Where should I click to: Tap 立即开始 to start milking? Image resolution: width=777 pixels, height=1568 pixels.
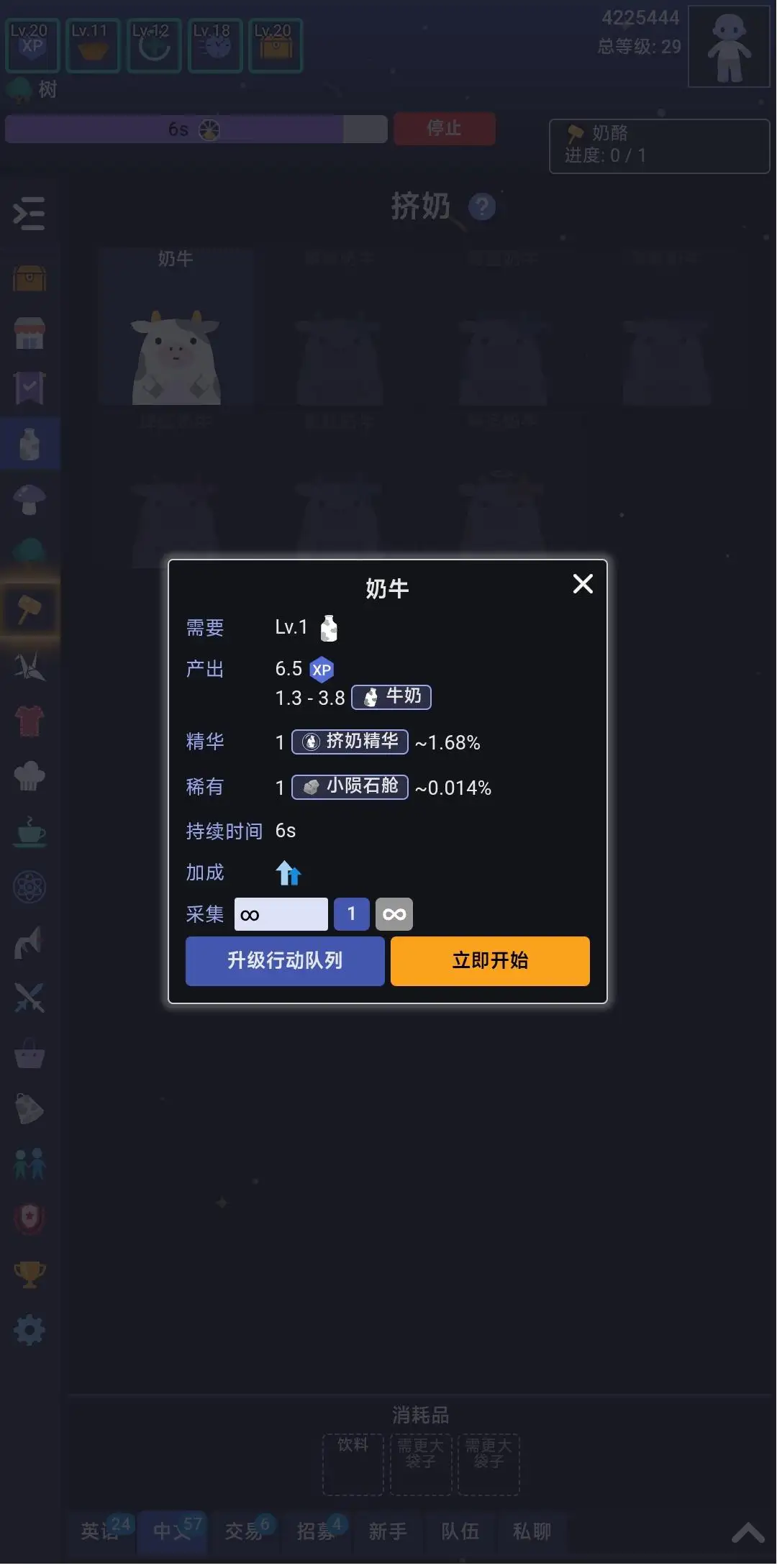490,961
